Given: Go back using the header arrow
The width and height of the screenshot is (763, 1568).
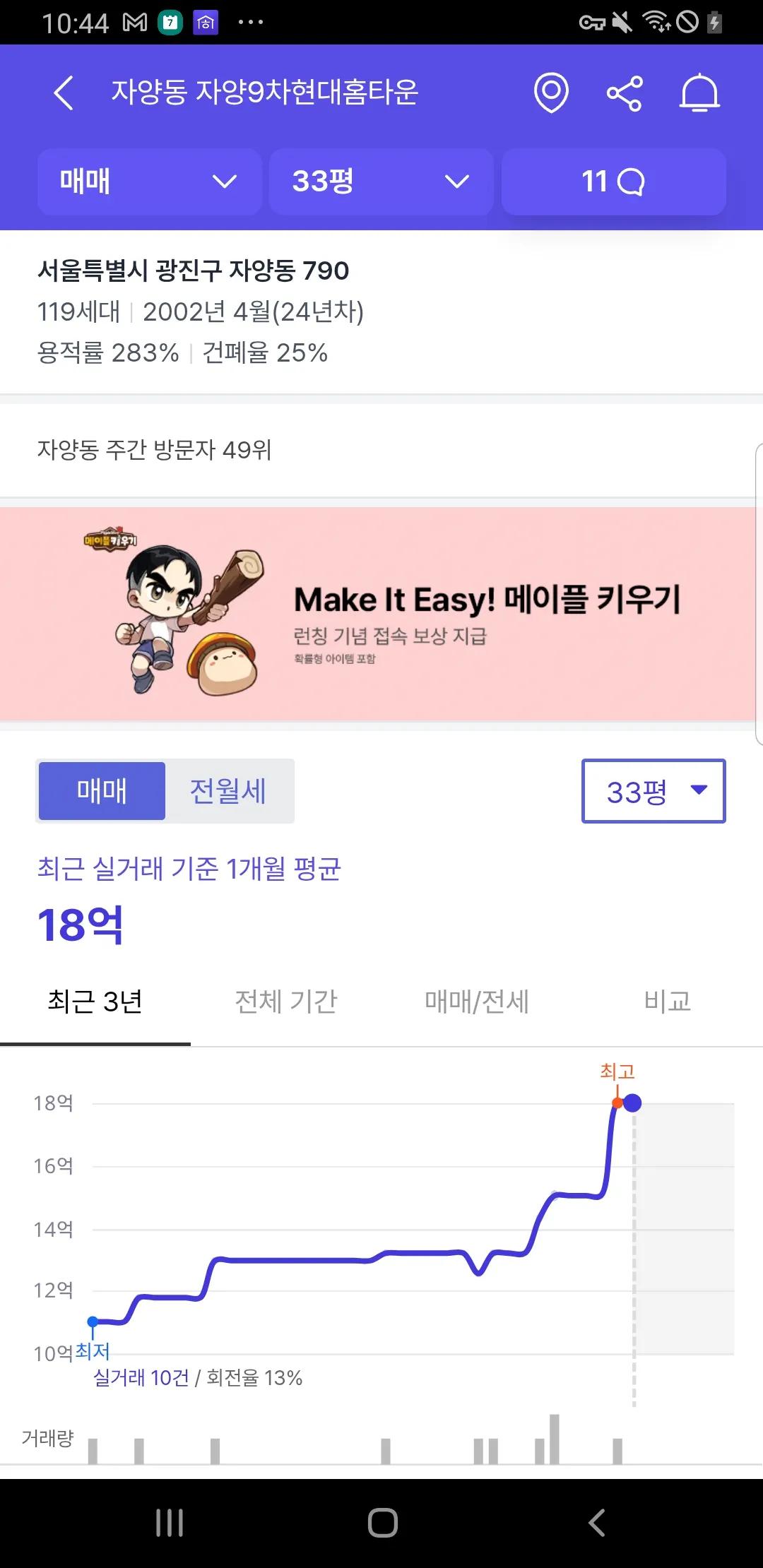Looking at the screenshot, I should tap(64, 93).
